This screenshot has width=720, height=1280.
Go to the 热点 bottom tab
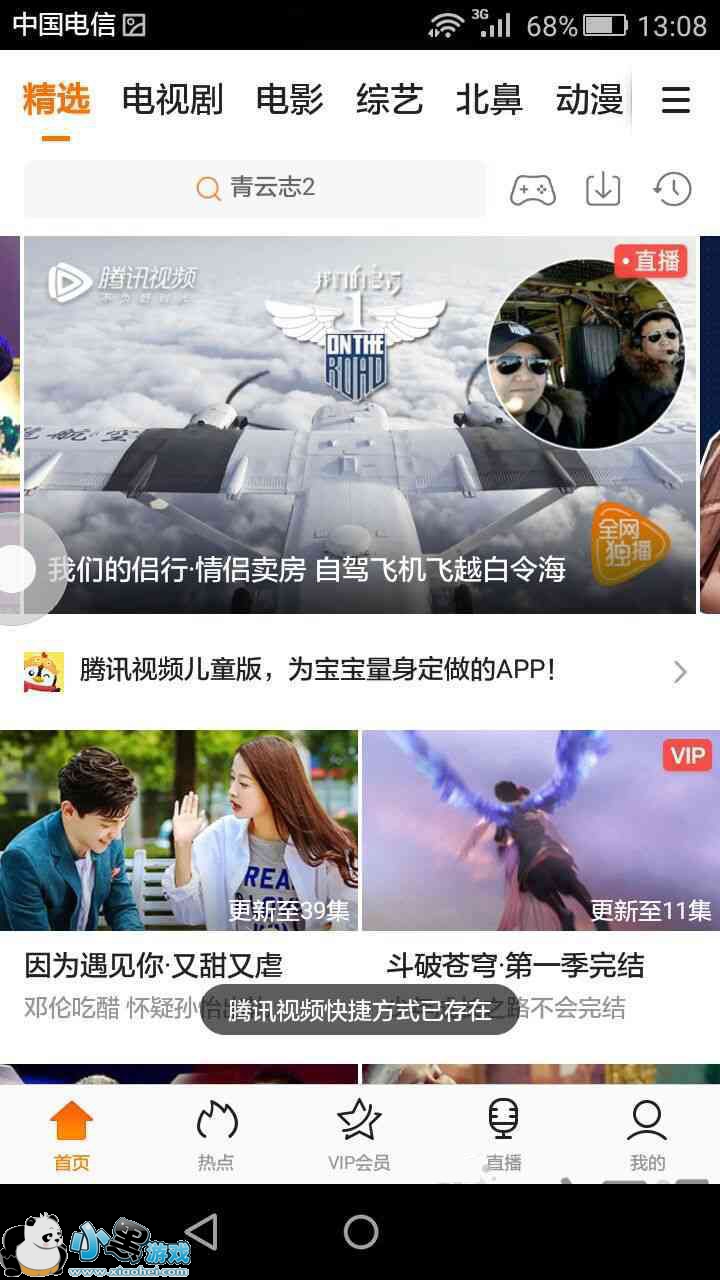(216, 1135)
